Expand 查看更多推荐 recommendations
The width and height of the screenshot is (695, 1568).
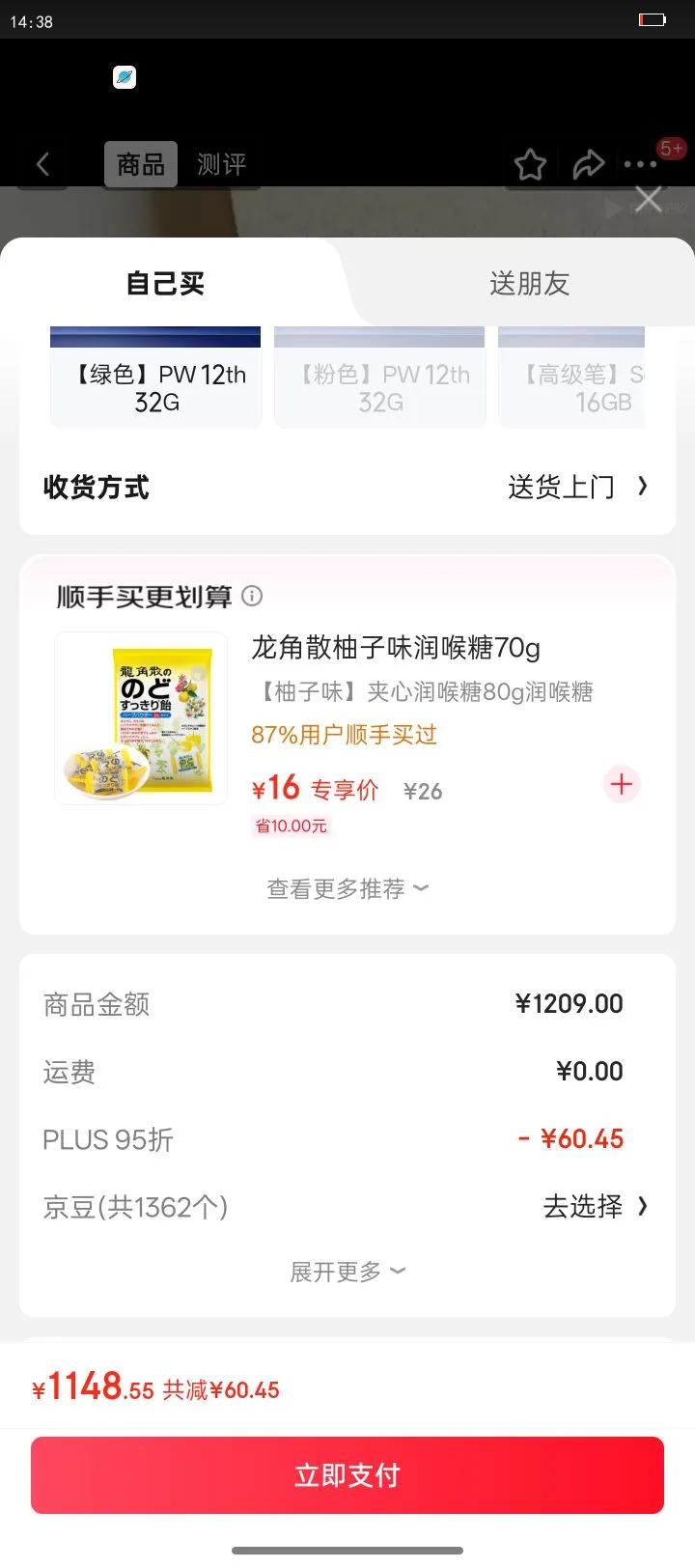point(347,888)
